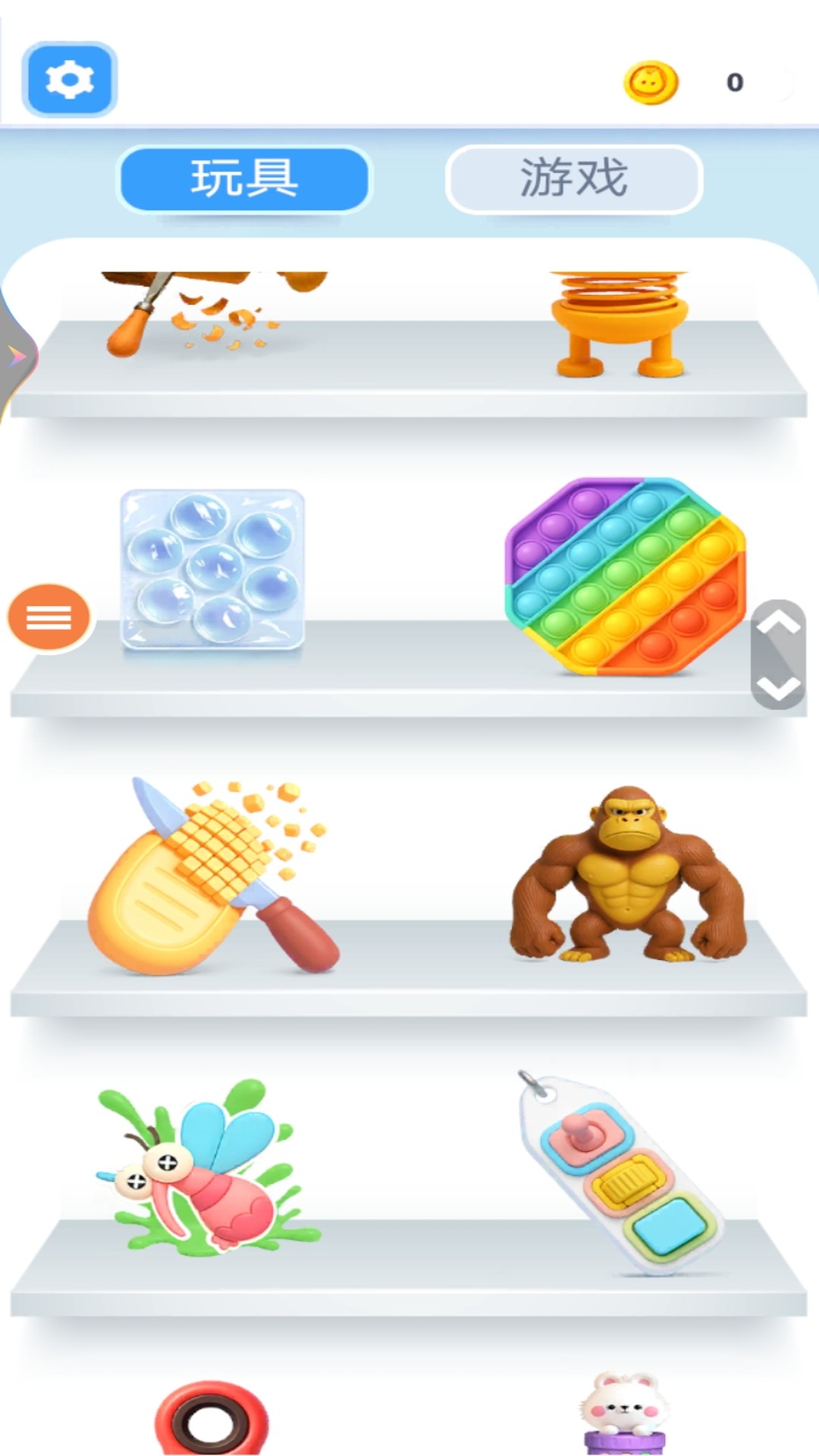Open the settings gear
The height and width of the screenshot is (1456, 819).
tap(69, 80)
